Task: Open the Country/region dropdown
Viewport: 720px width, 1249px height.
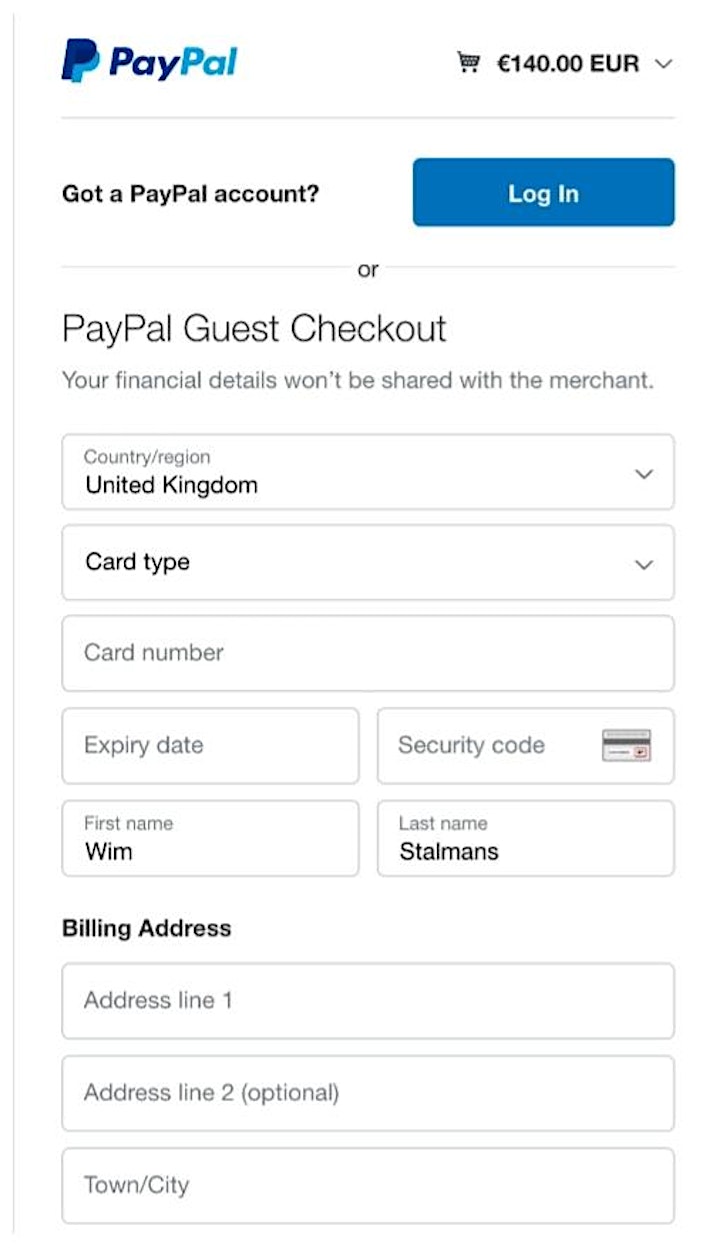Action: point(368,472)
